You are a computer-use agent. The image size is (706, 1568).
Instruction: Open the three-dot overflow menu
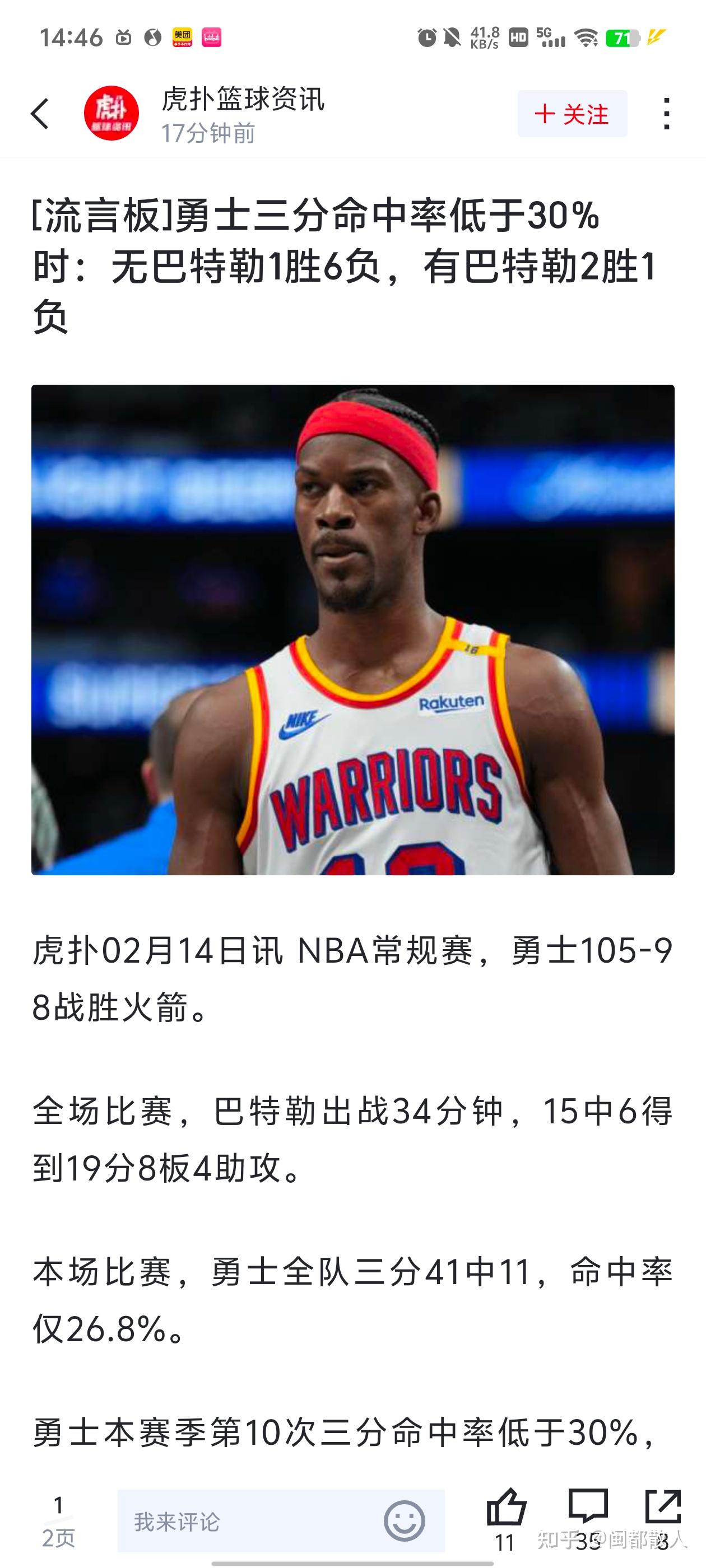(666, 114)
